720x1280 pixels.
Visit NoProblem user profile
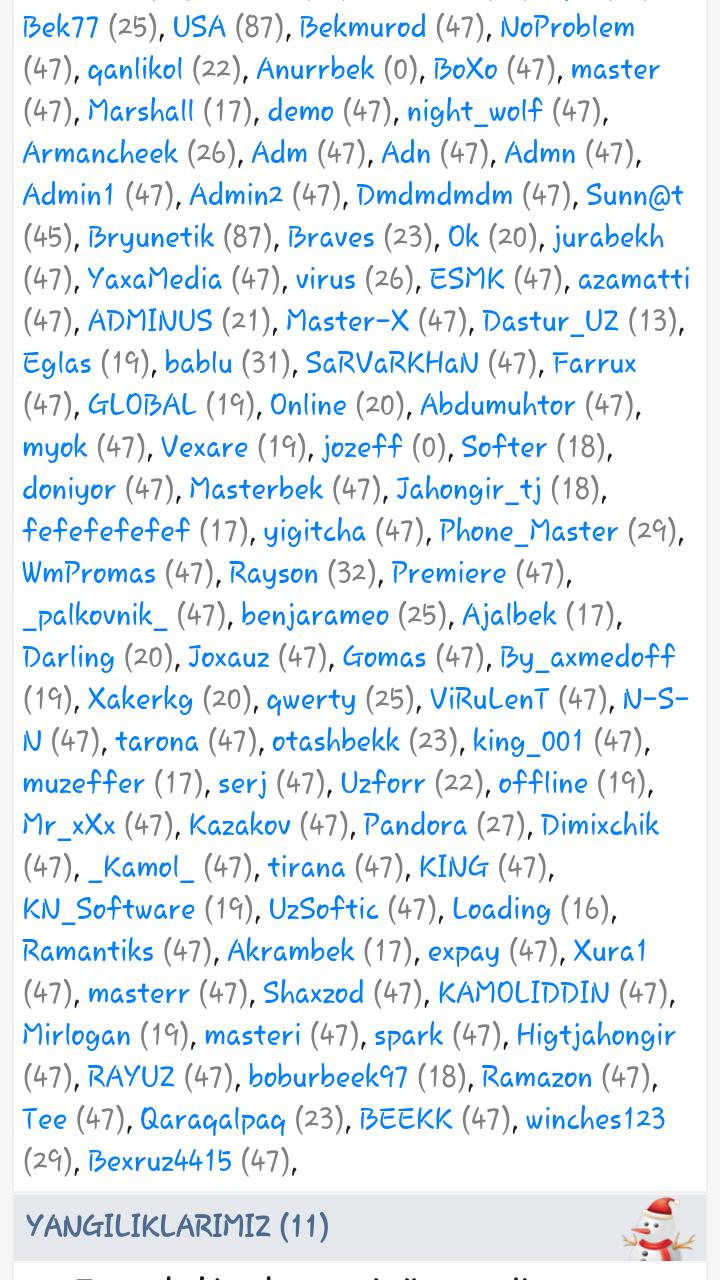[x=567, y=26]
